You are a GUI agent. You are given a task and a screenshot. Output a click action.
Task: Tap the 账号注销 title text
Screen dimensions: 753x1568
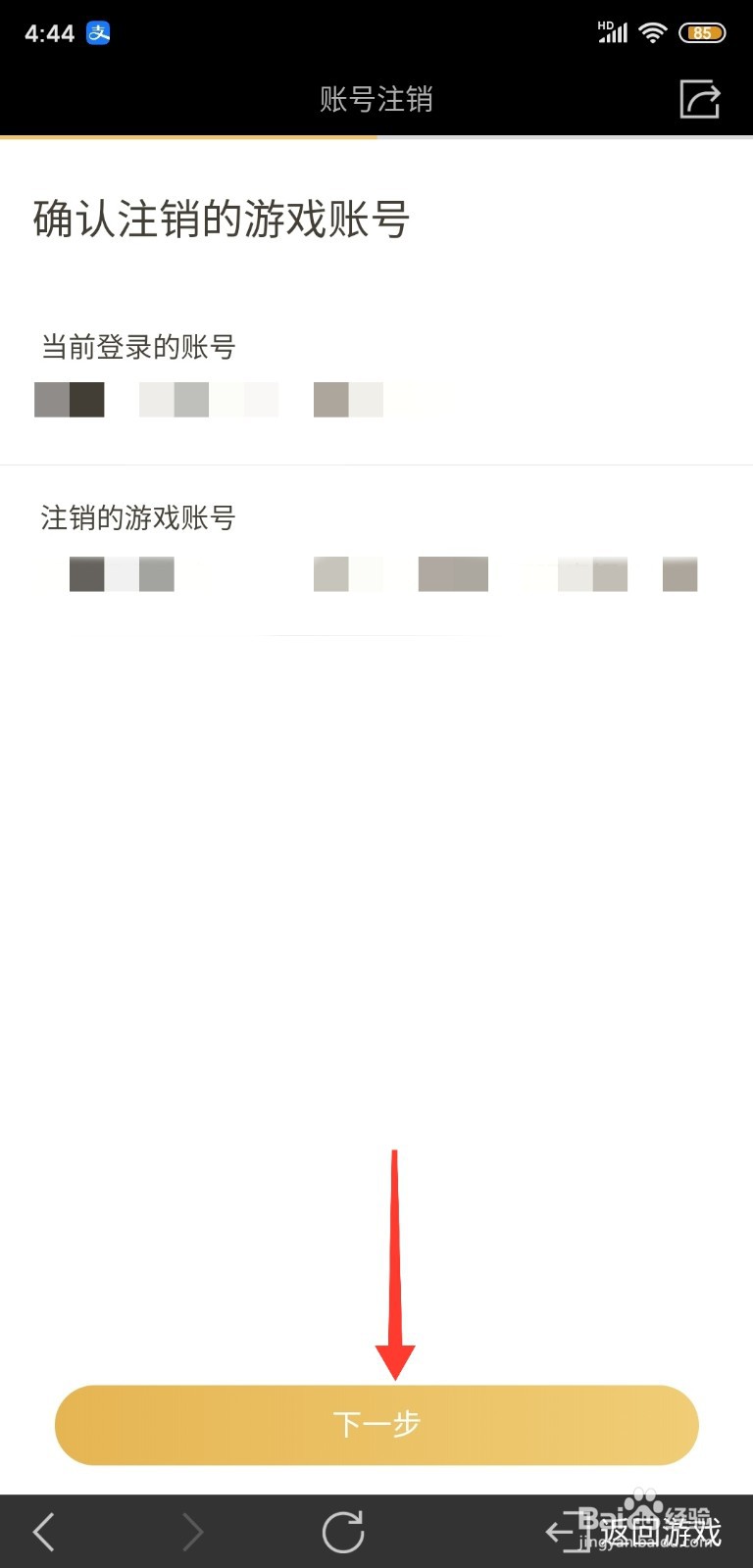click(x=376, y=99)
